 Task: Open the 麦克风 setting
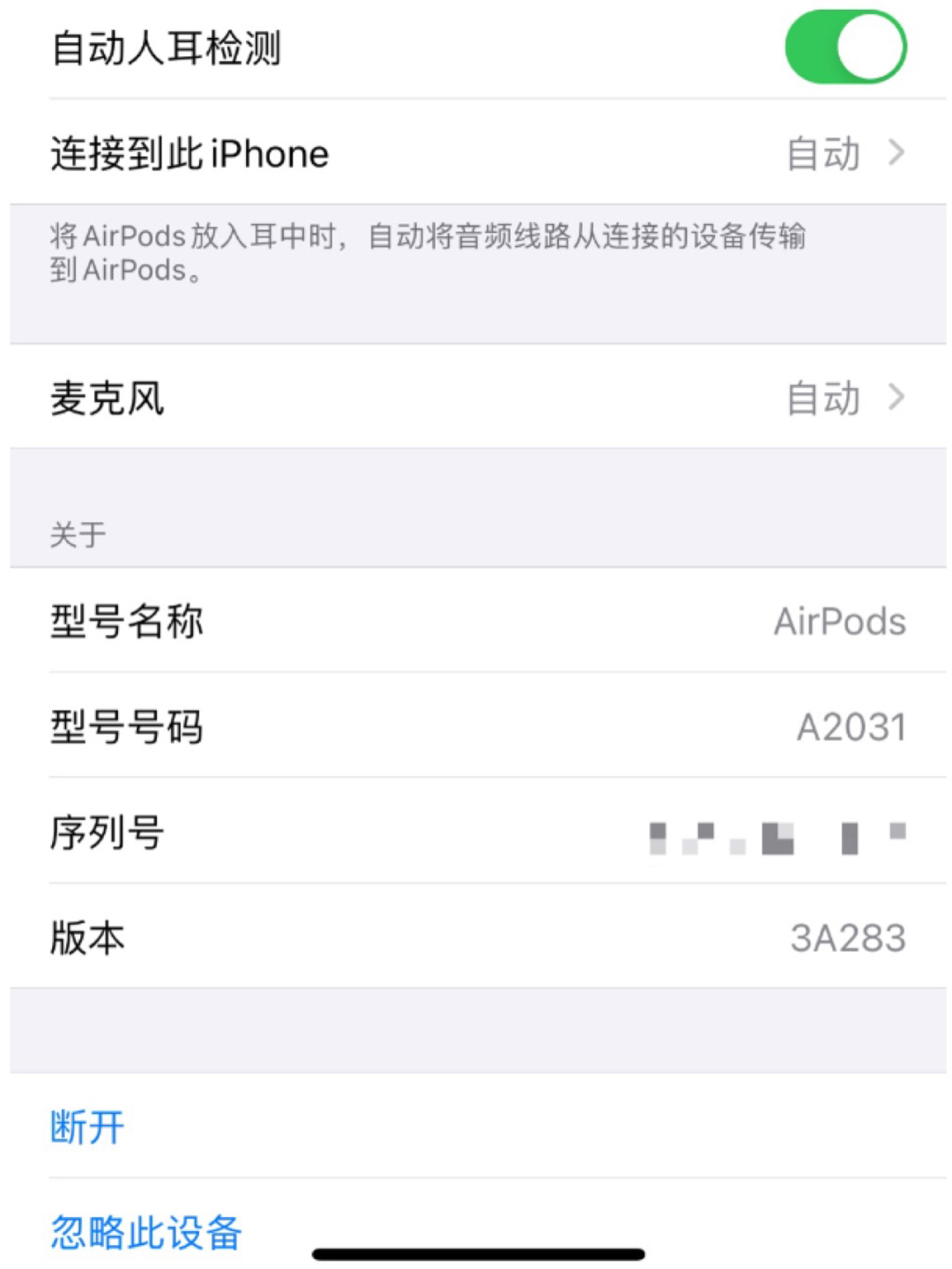[476, 398]
